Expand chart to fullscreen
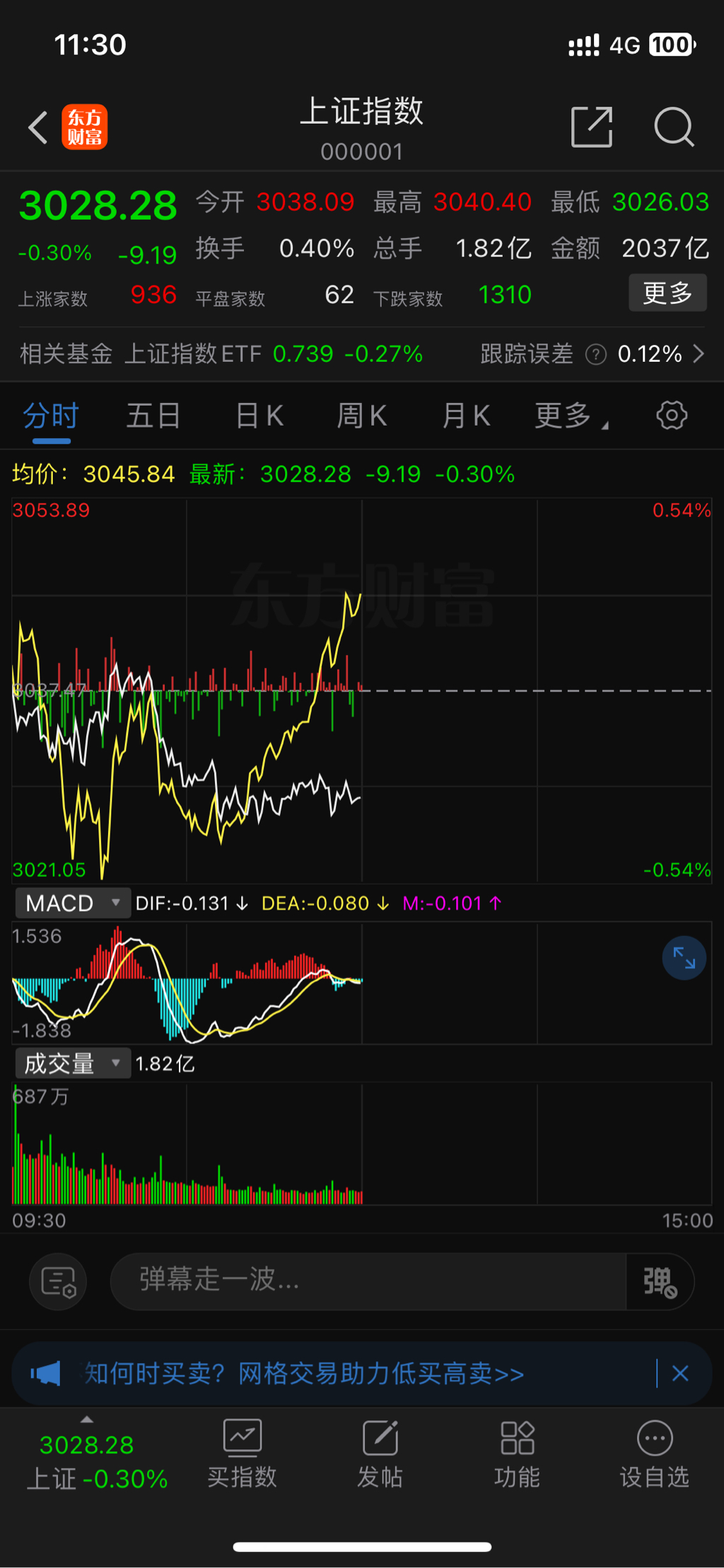724x1568 pixels. [684, 958]
